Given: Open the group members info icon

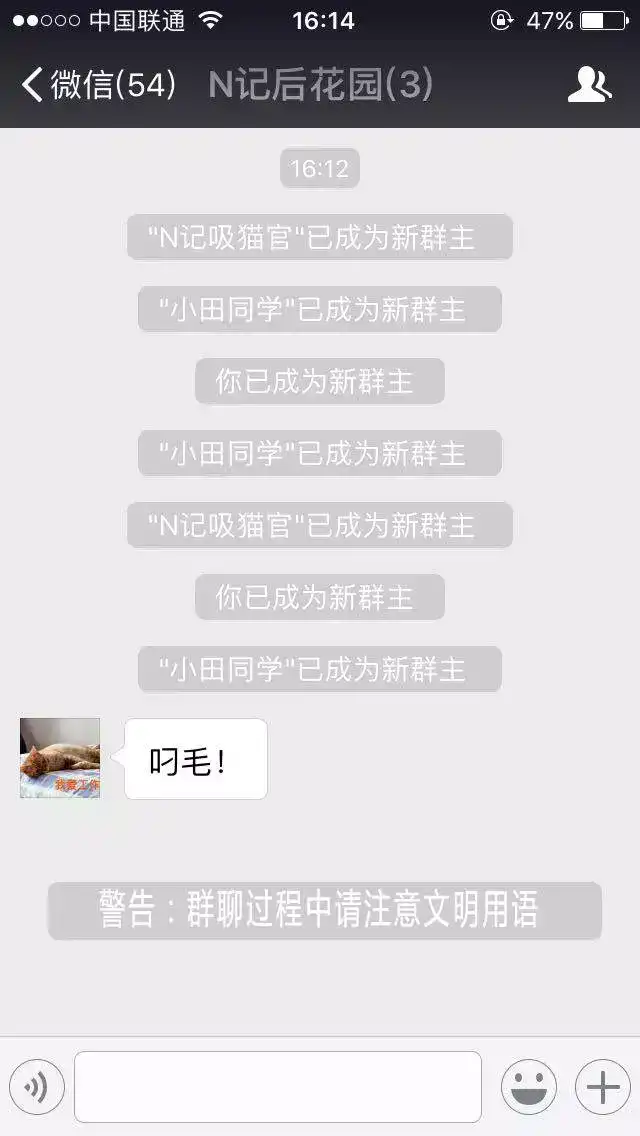Looking at the screenshot, I should click(x=589, y=85).
